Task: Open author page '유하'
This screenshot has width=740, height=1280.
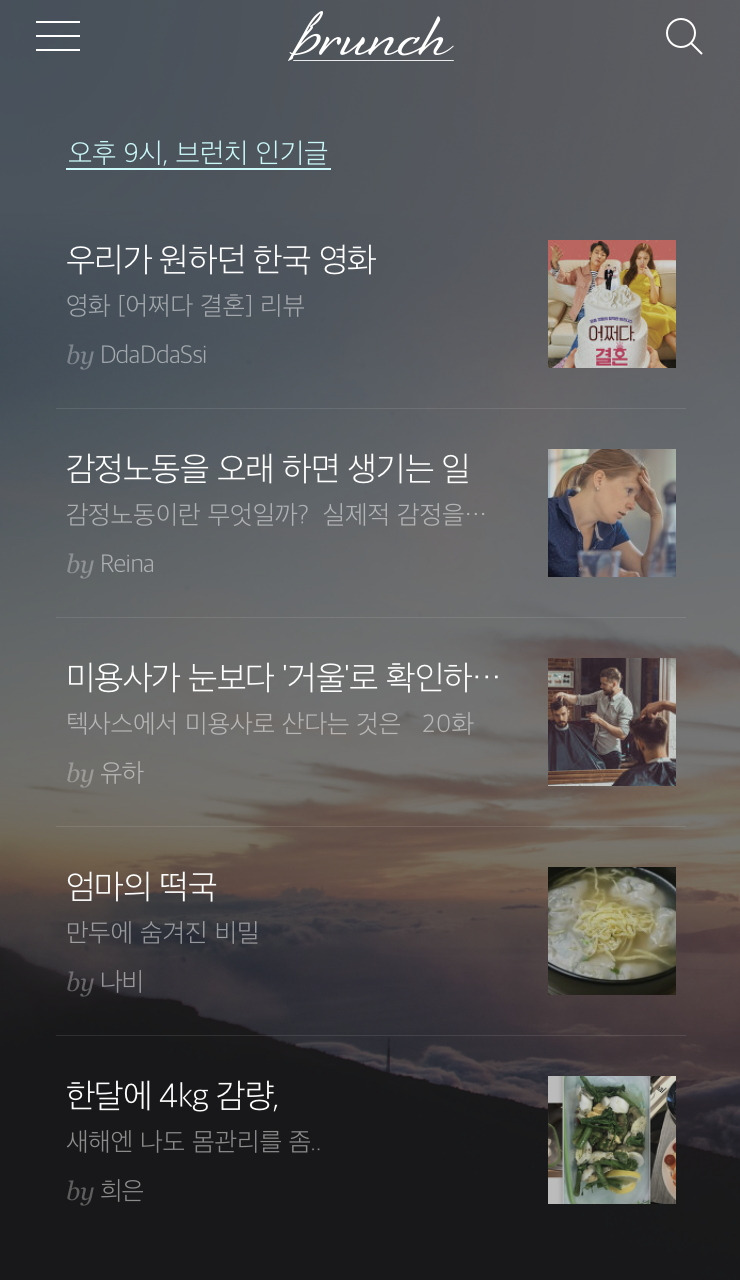Action: 120,772
